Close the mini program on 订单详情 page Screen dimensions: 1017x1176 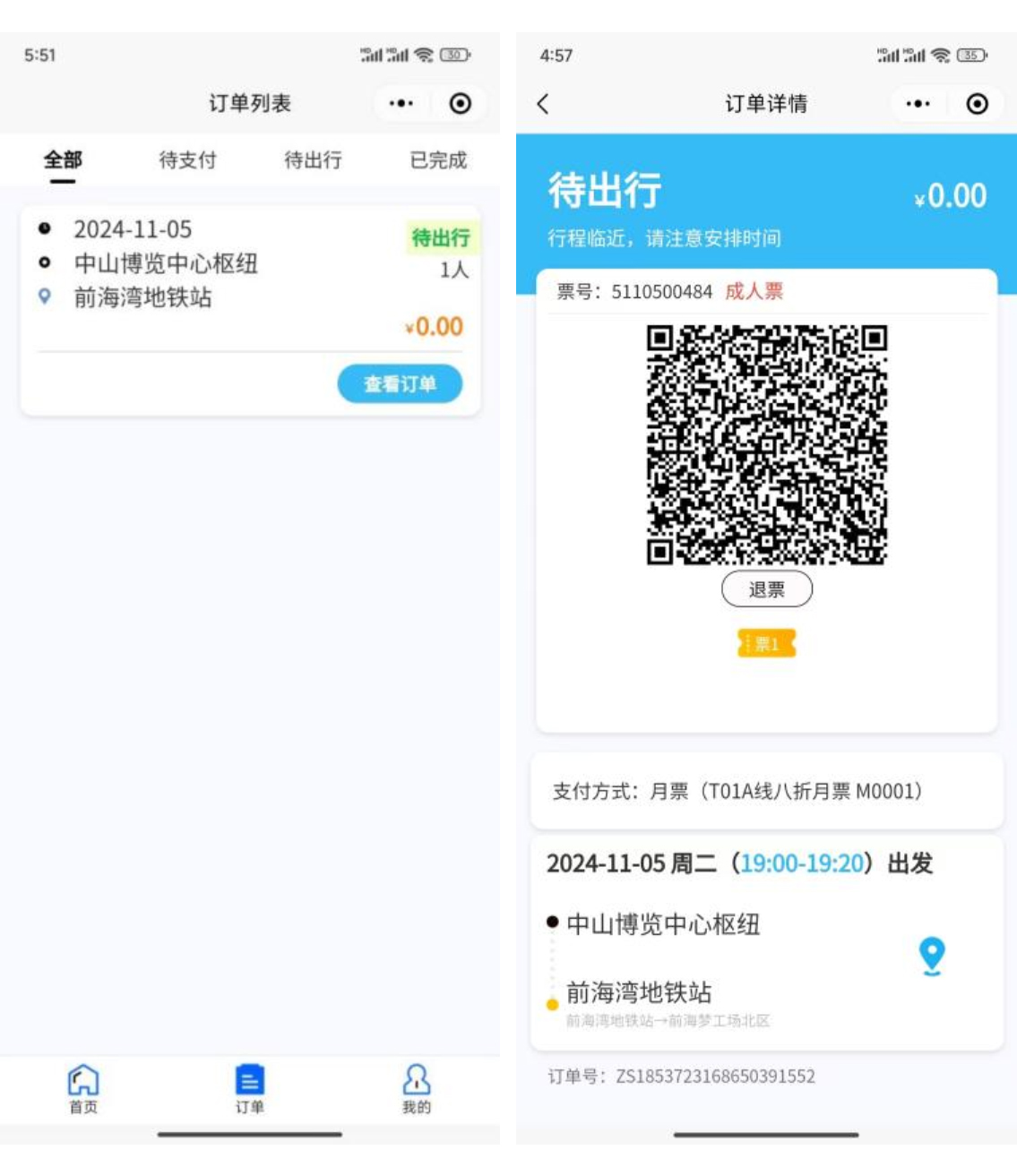click(977, 104)
